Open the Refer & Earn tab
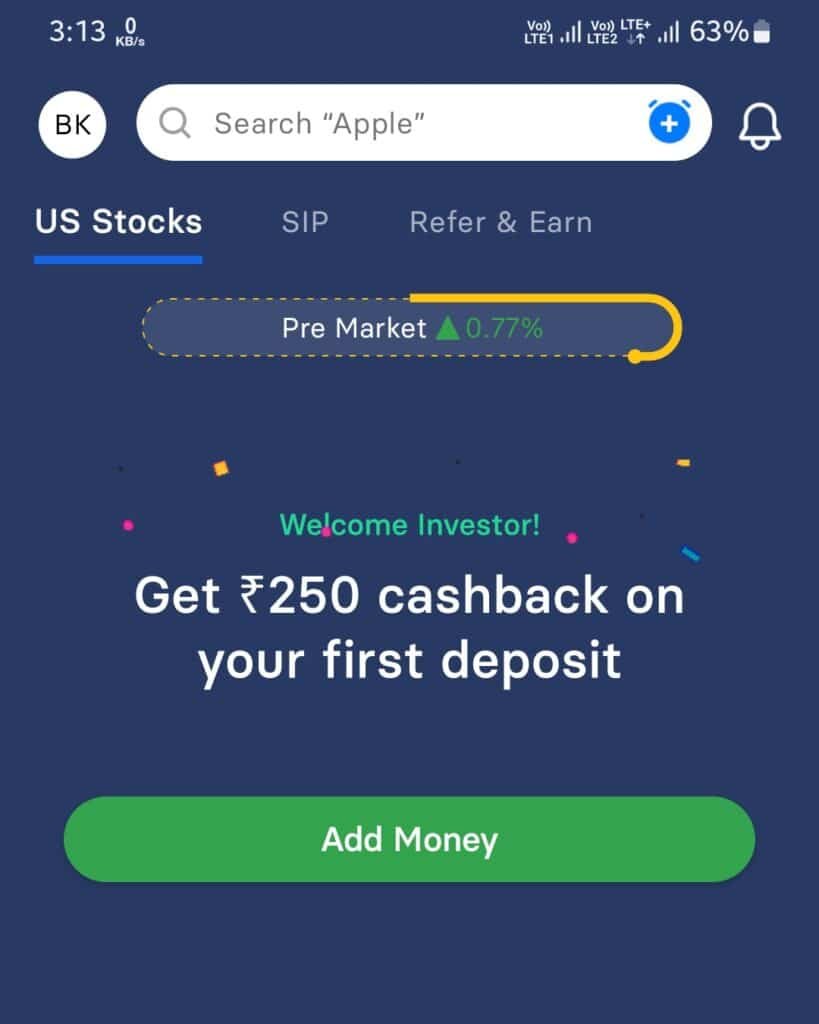 pyautogui.click(x=500, y=222)
